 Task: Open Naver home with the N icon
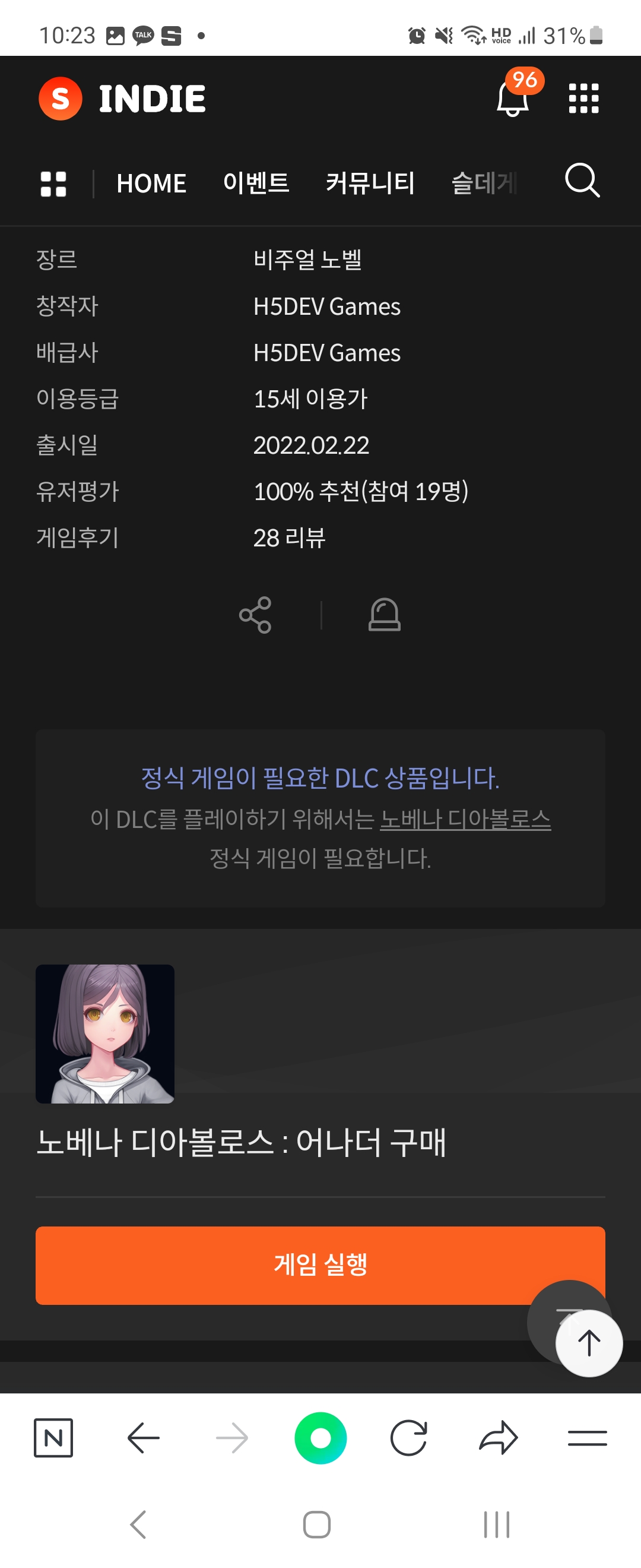click(53, 1438)
